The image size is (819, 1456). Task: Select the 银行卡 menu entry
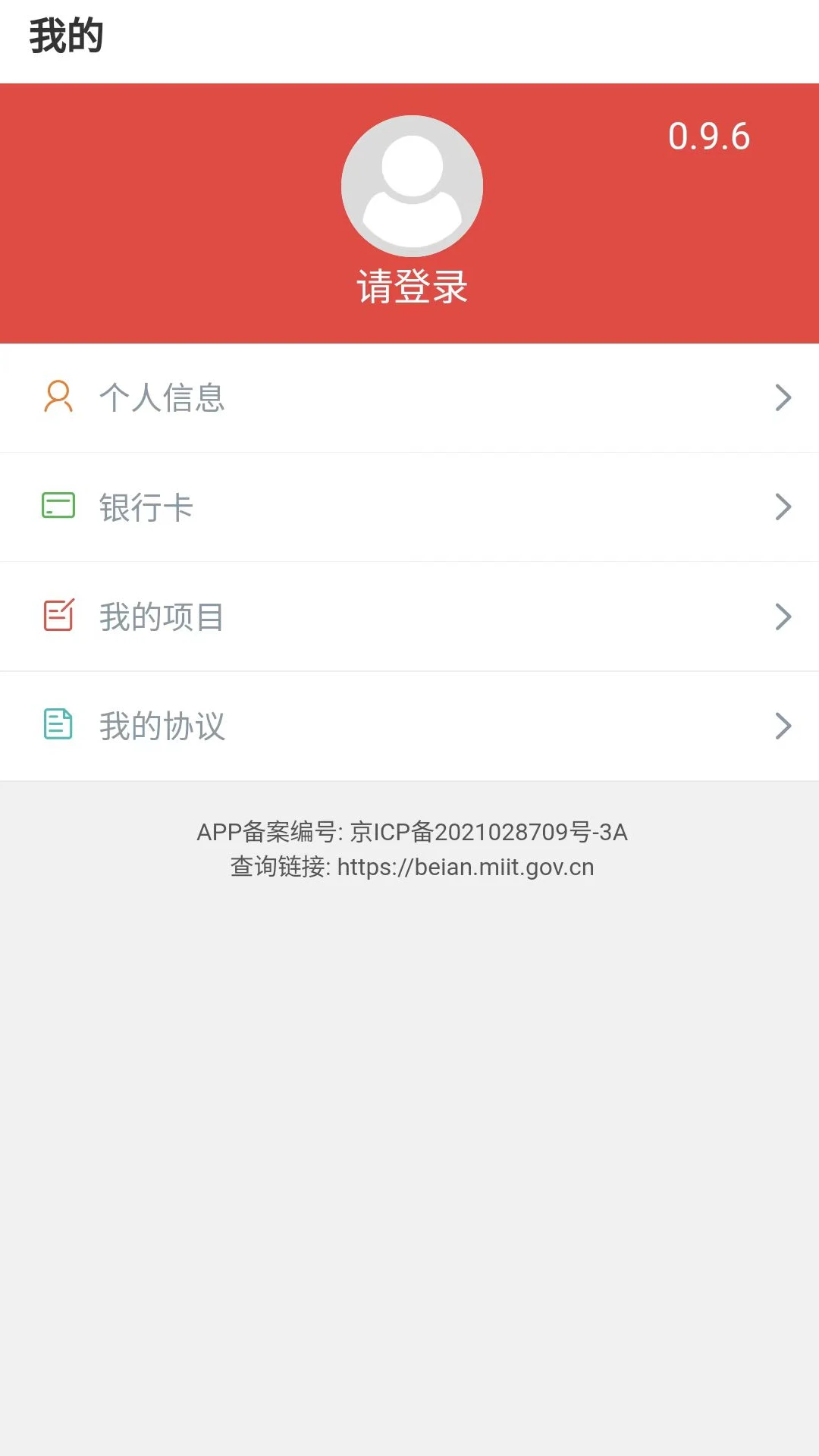pos(146,507)
